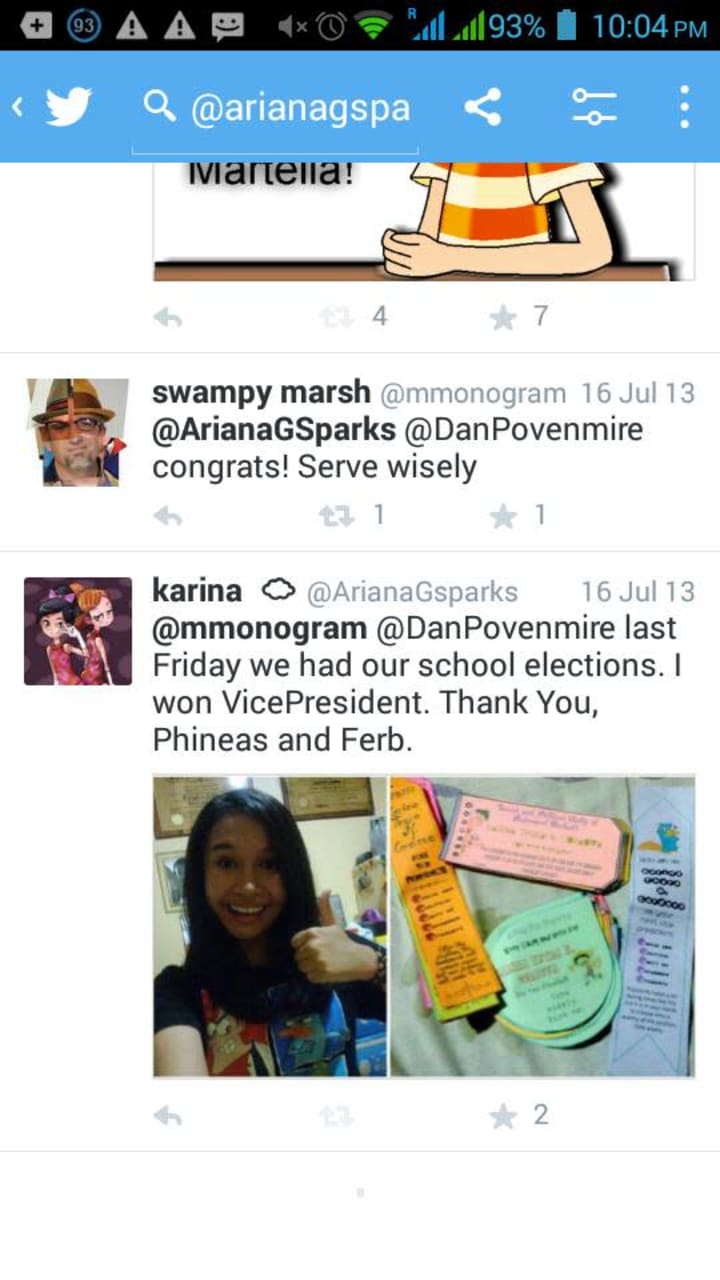Reply to swampy marsh's tweet

coord(168,516)
